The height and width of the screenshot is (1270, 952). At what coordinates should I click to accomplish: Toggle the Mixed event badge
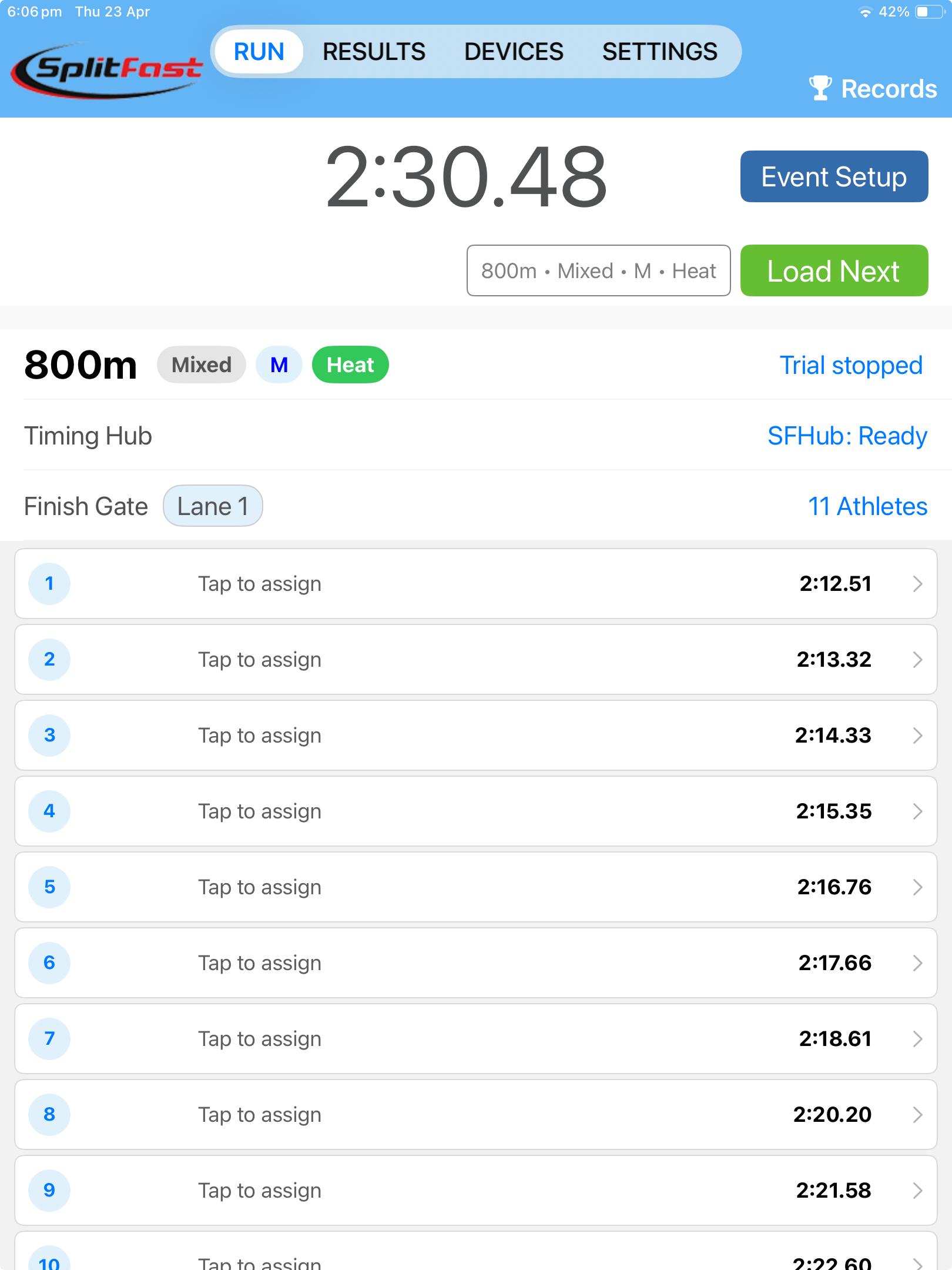click(201, 365)
